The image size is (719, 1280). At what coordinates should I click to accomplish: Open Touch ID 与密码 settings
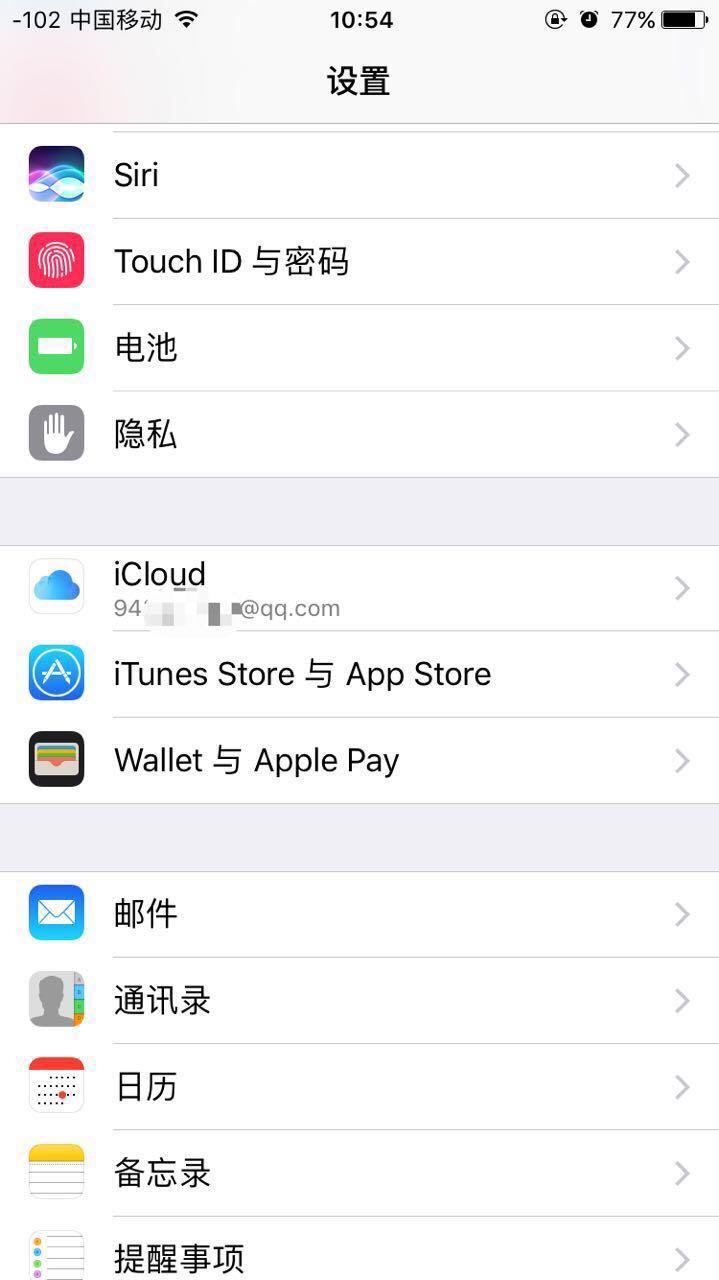tap(359, 262)
